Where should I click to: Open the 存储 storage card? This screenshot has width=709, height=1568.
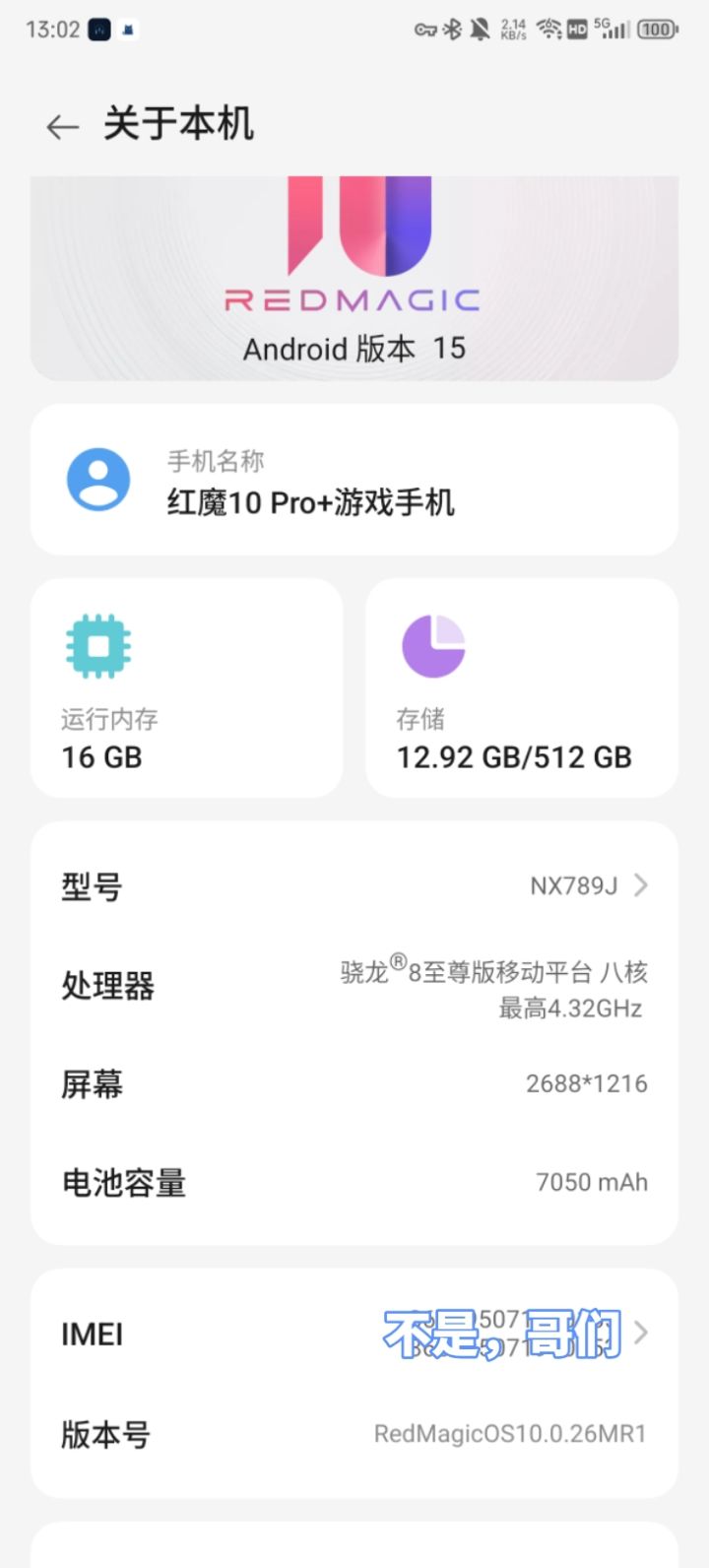522,688
